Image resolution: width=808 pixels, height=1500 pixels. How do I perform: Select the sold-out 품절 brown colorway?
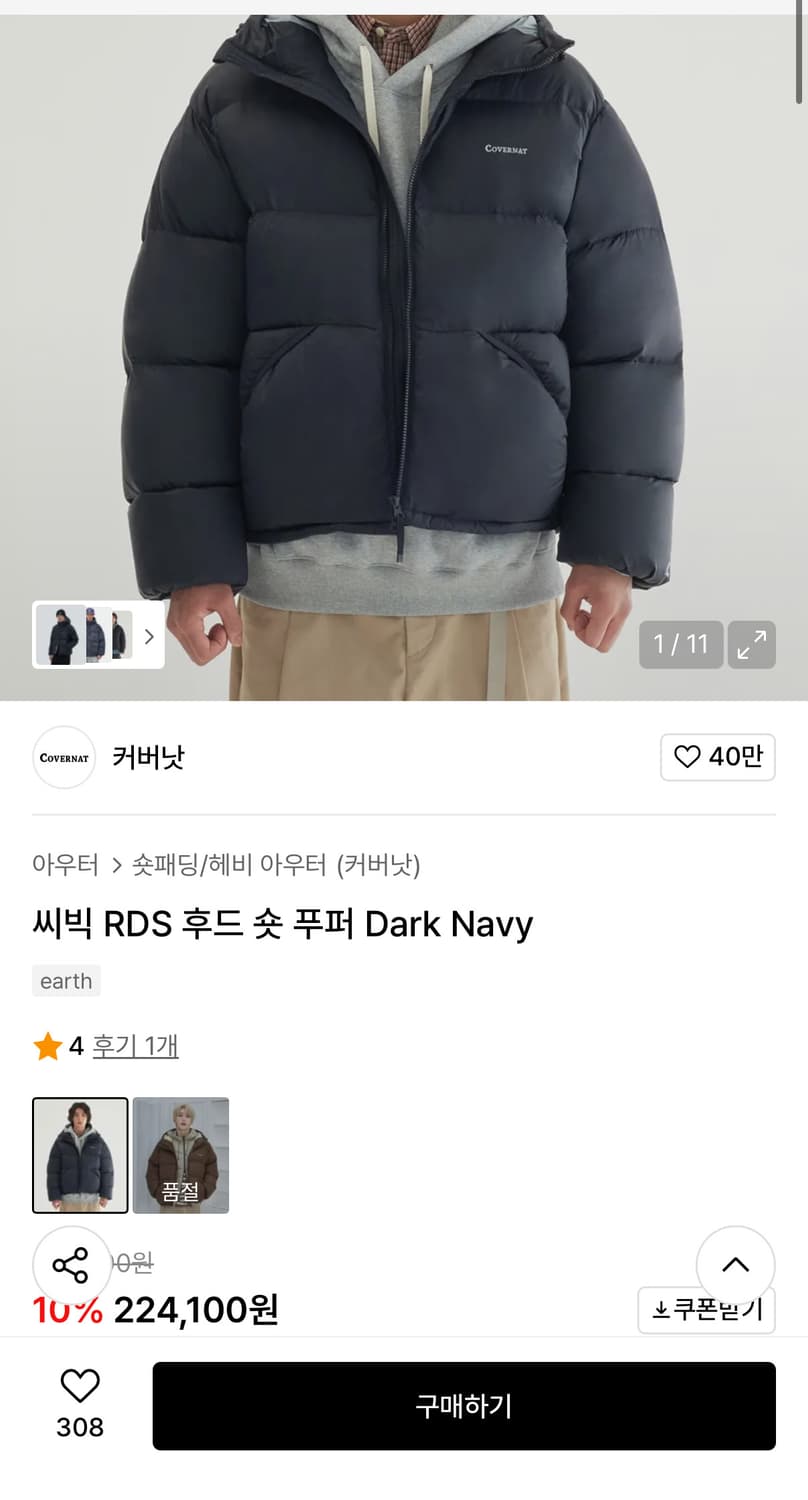[x=180, y=1154]
